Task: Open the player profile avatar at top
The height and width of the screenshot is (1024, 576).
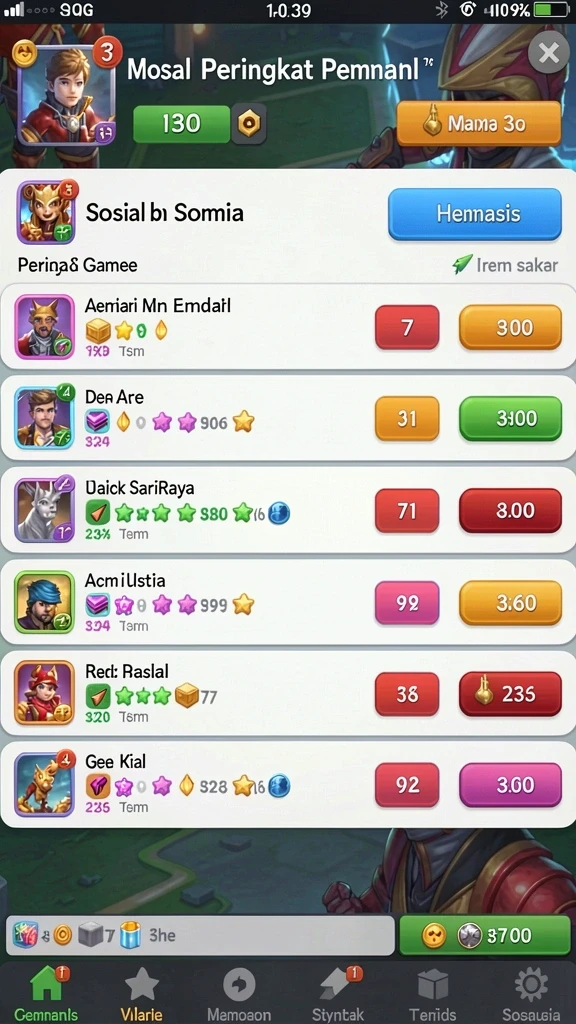Action: click(x=67, y=95)
